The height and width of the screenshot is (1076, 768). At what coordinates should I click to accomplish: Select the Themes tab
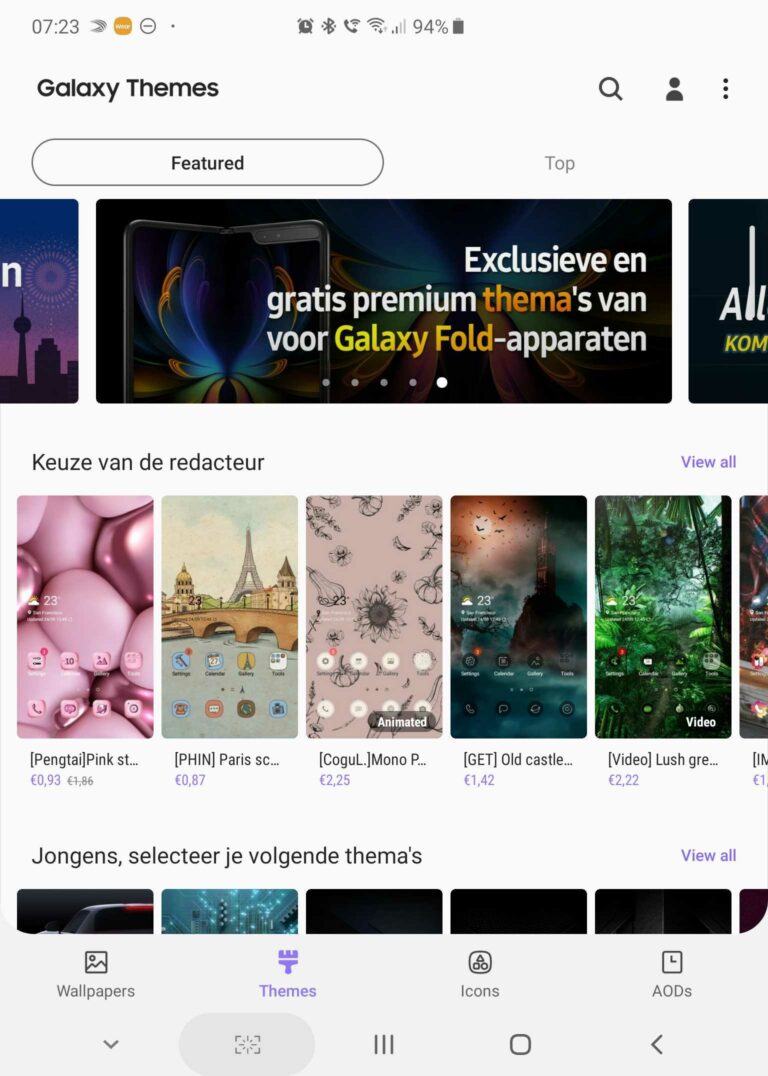(288, 974)
